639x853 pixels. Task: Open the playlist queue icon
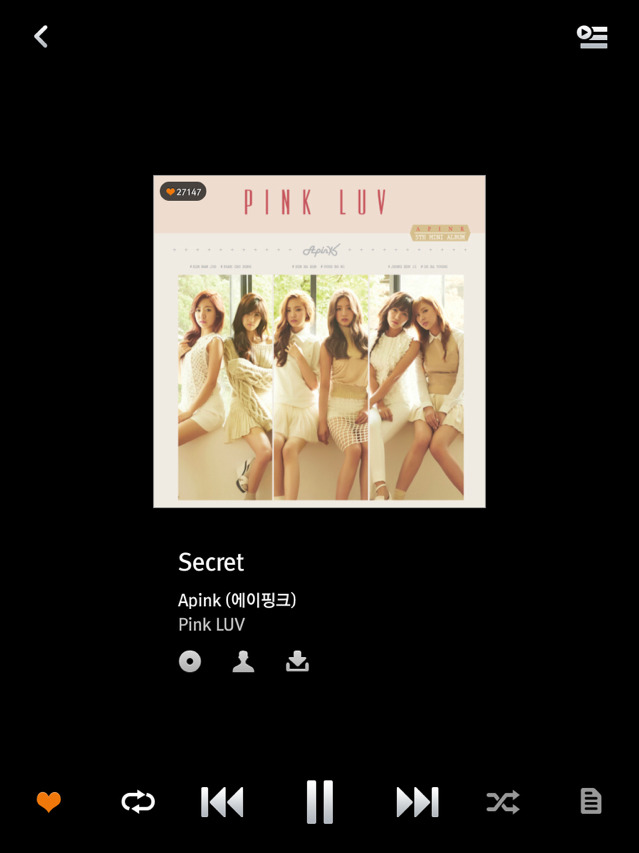[x=592, y=37]
